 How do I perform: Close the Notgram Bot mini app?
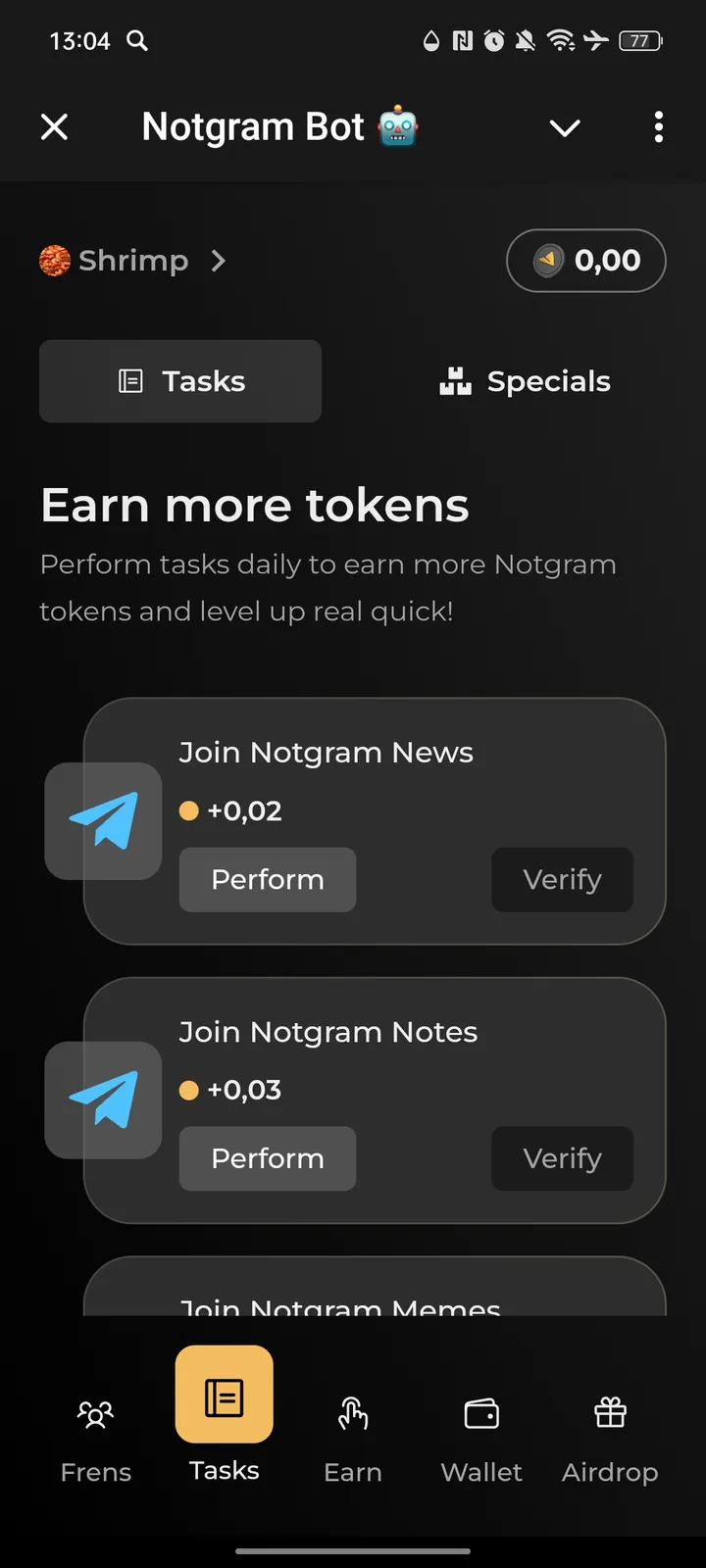coord(55,126)
